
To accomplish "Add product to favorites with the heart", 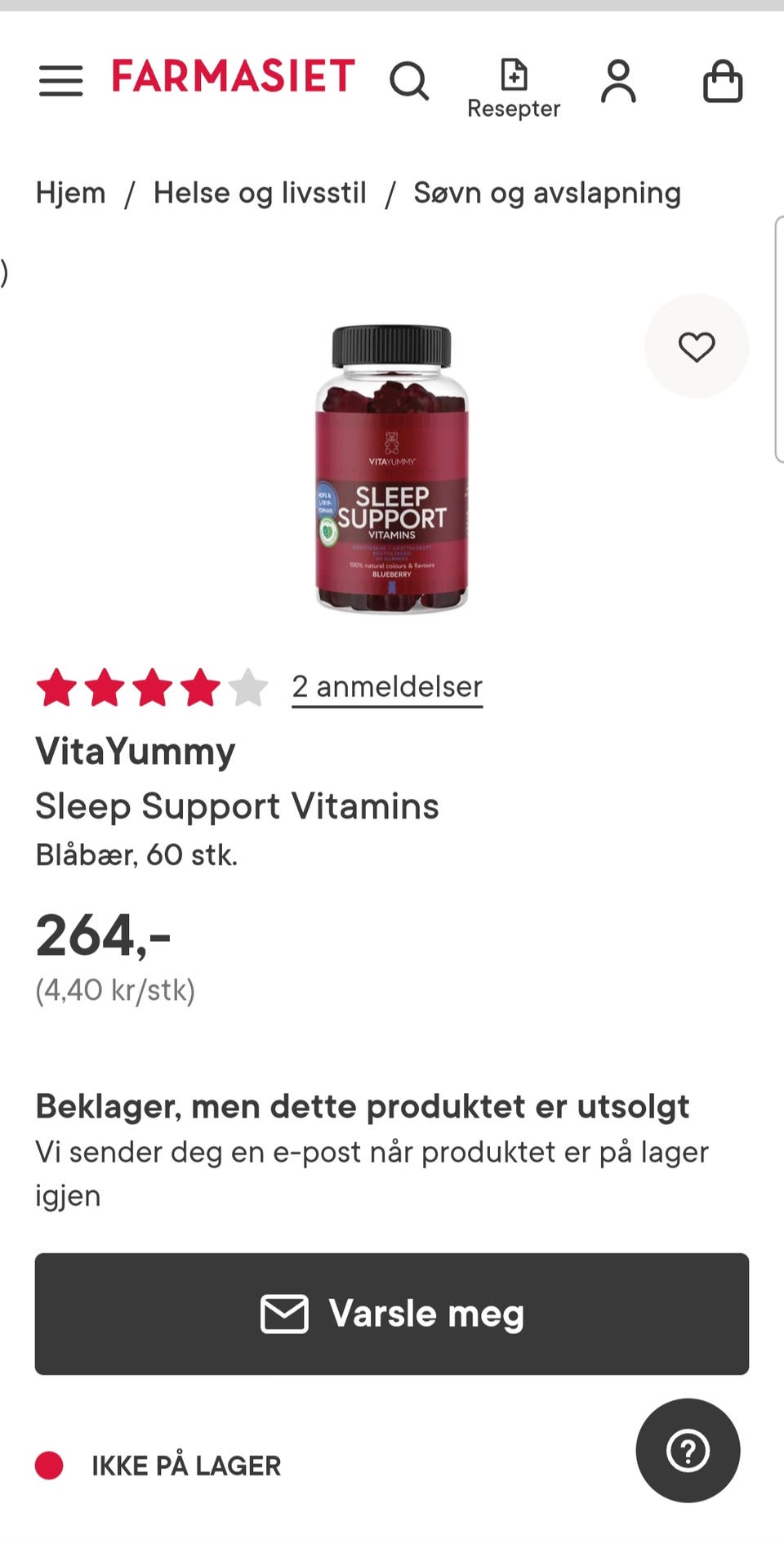I will tap(697, 346).
